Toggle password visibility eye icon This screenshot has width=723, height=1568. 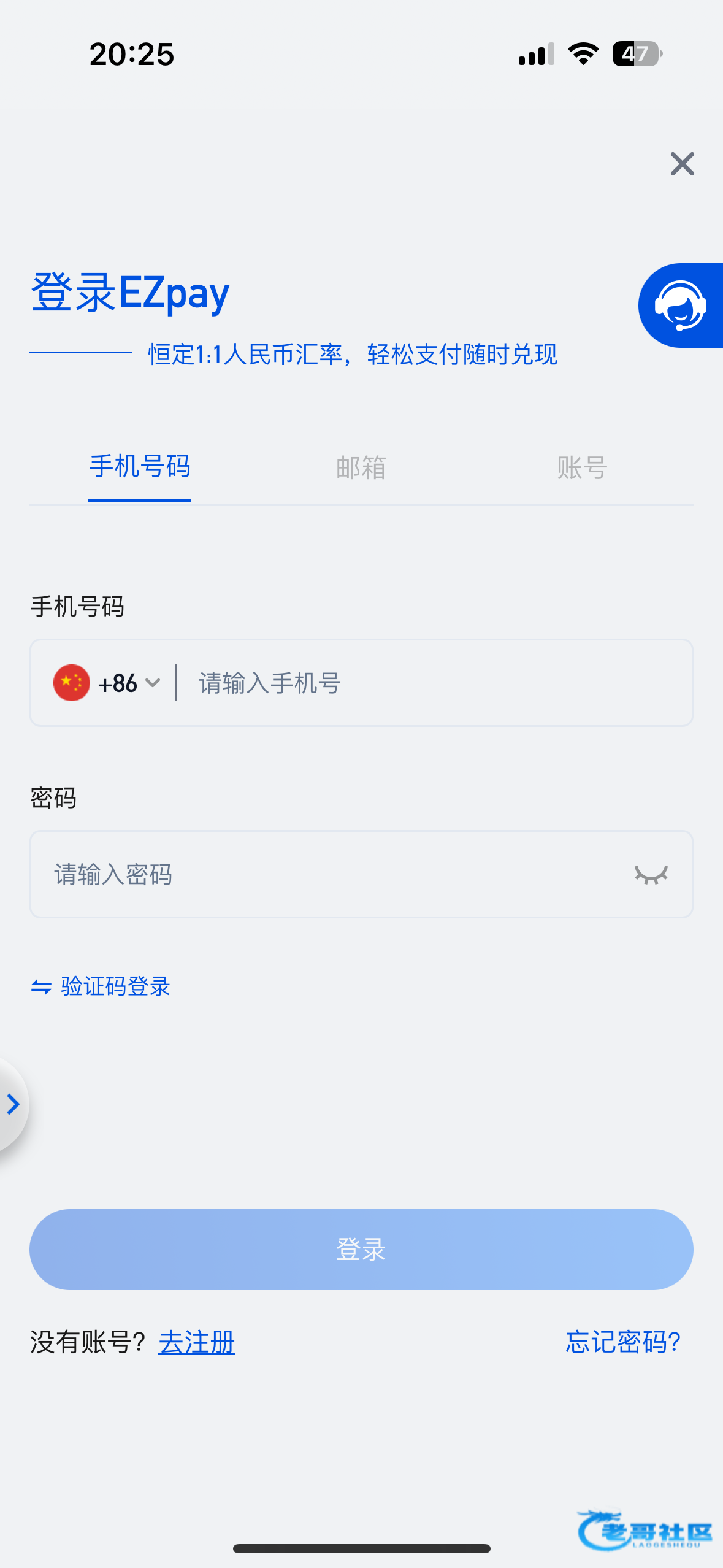pos(651,874)
